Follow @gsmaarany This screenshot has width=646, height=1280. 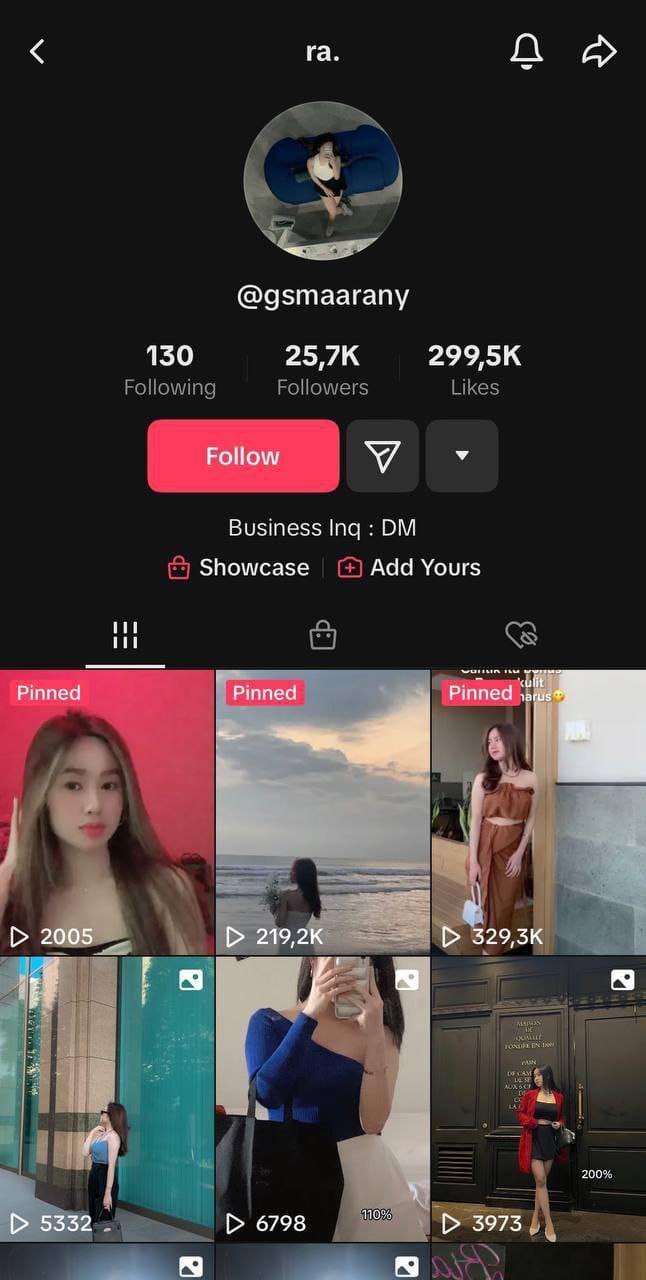click(x=243, y=456)
